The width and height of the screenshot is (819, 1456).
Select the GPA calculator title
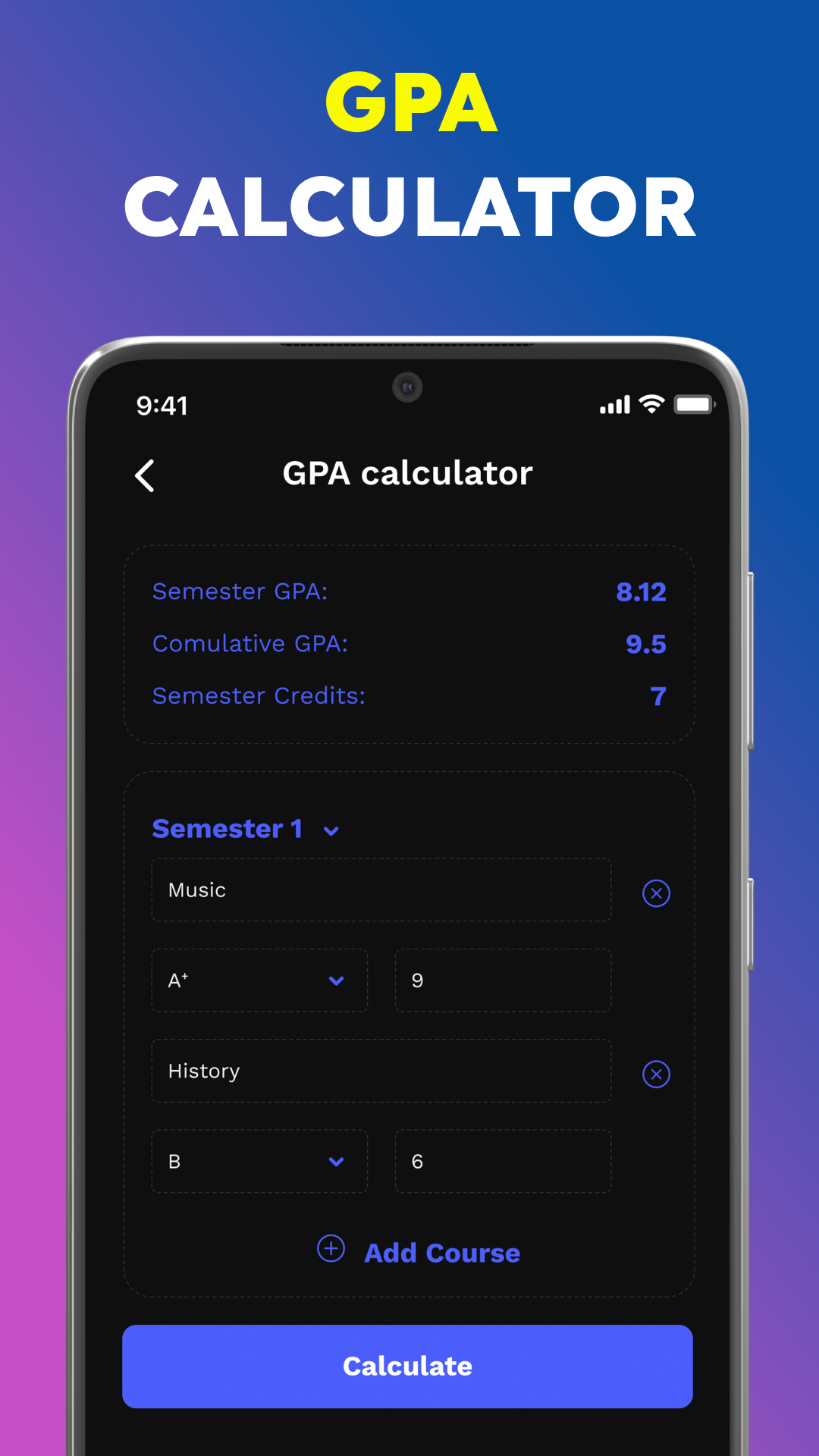pos(408,473)
